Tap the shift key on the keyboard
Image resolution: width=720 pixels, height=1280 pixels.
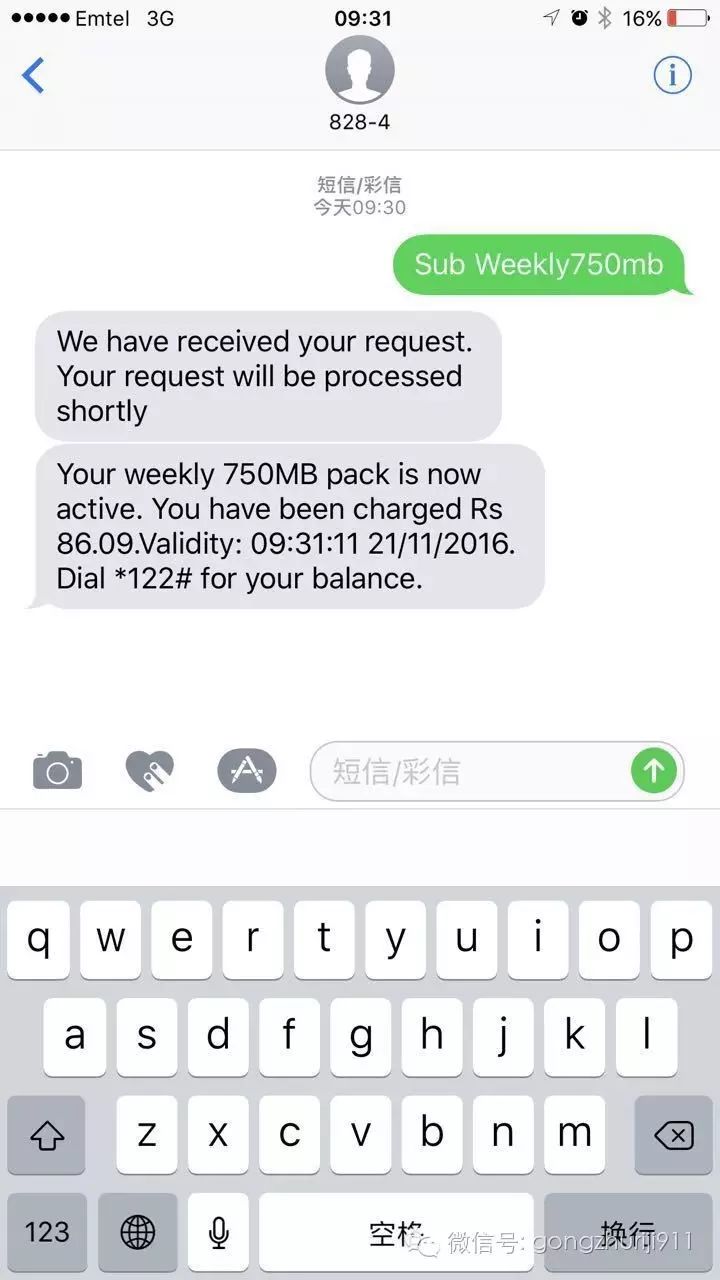(47, 1135)
